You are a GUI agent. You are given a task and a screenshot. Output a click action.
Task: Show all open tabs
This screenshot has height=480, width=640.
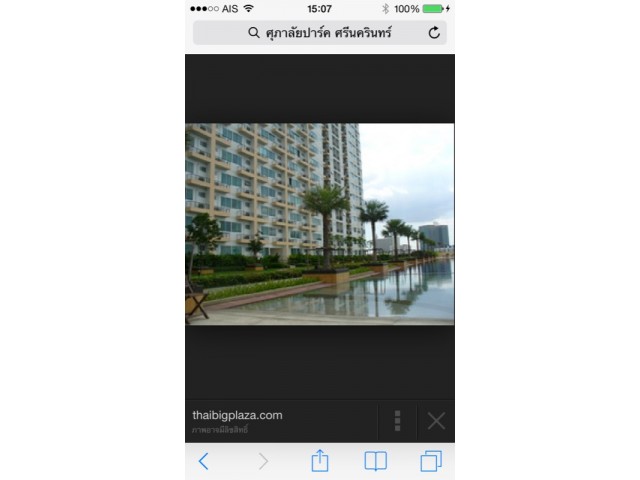click(431, 461)
